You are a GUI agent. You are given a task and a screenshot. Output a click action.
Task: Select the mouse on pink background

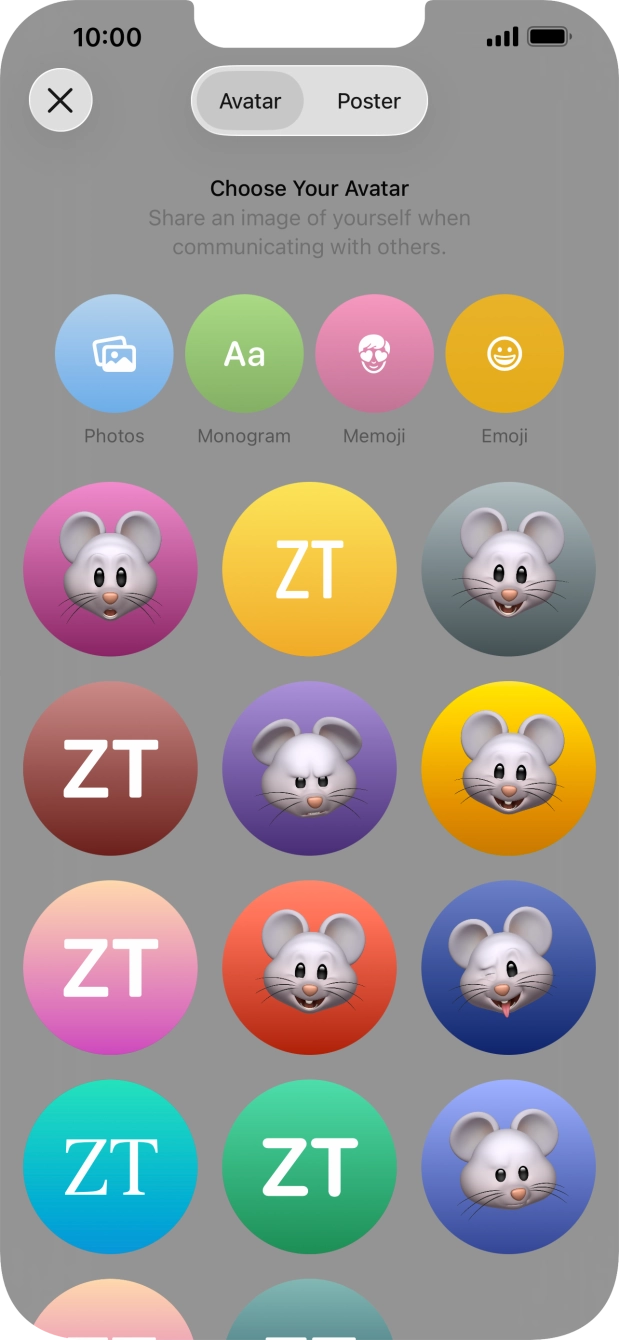[x=110, y=569]
